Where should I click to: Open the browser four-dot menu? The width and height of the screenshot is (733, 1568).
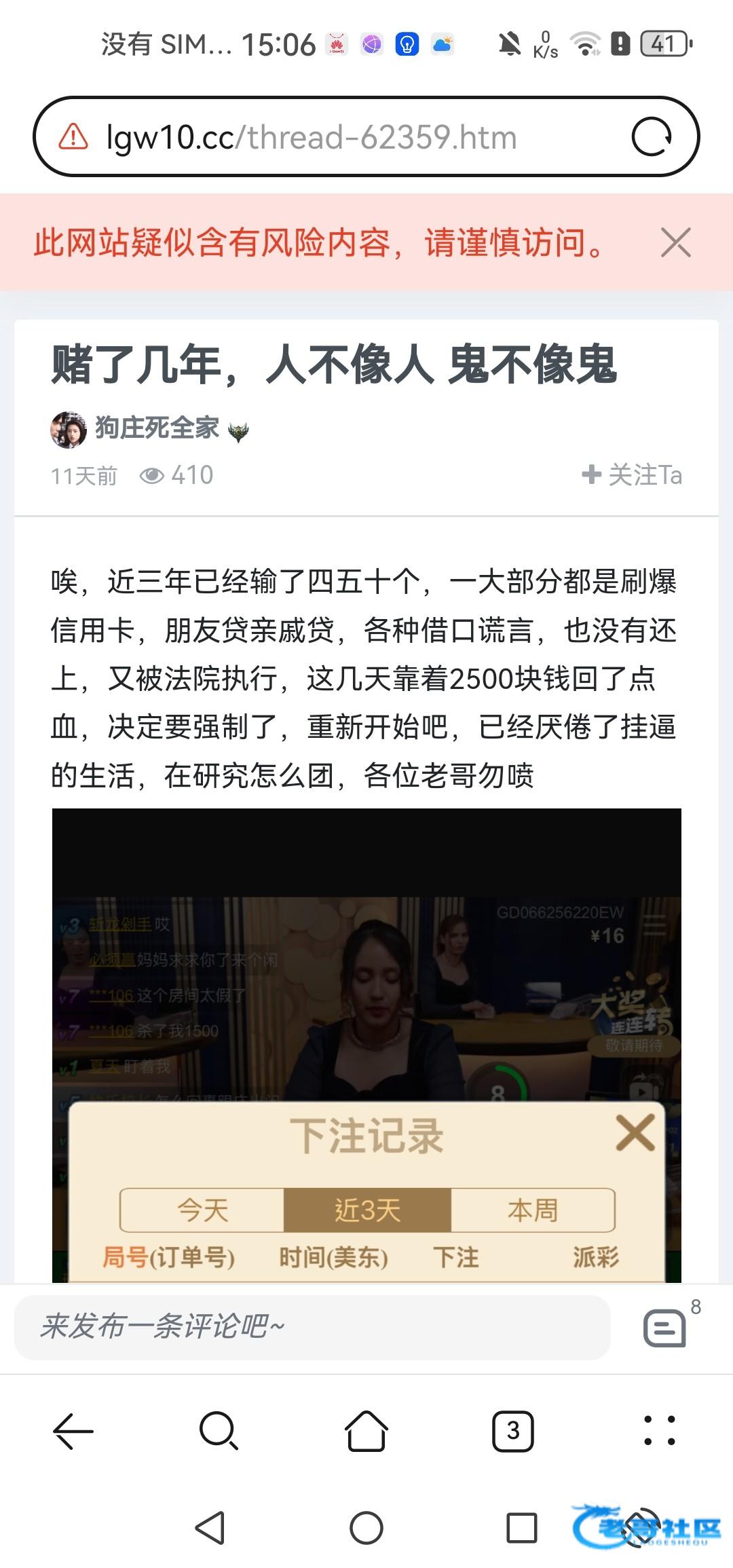click(659, 1431)
